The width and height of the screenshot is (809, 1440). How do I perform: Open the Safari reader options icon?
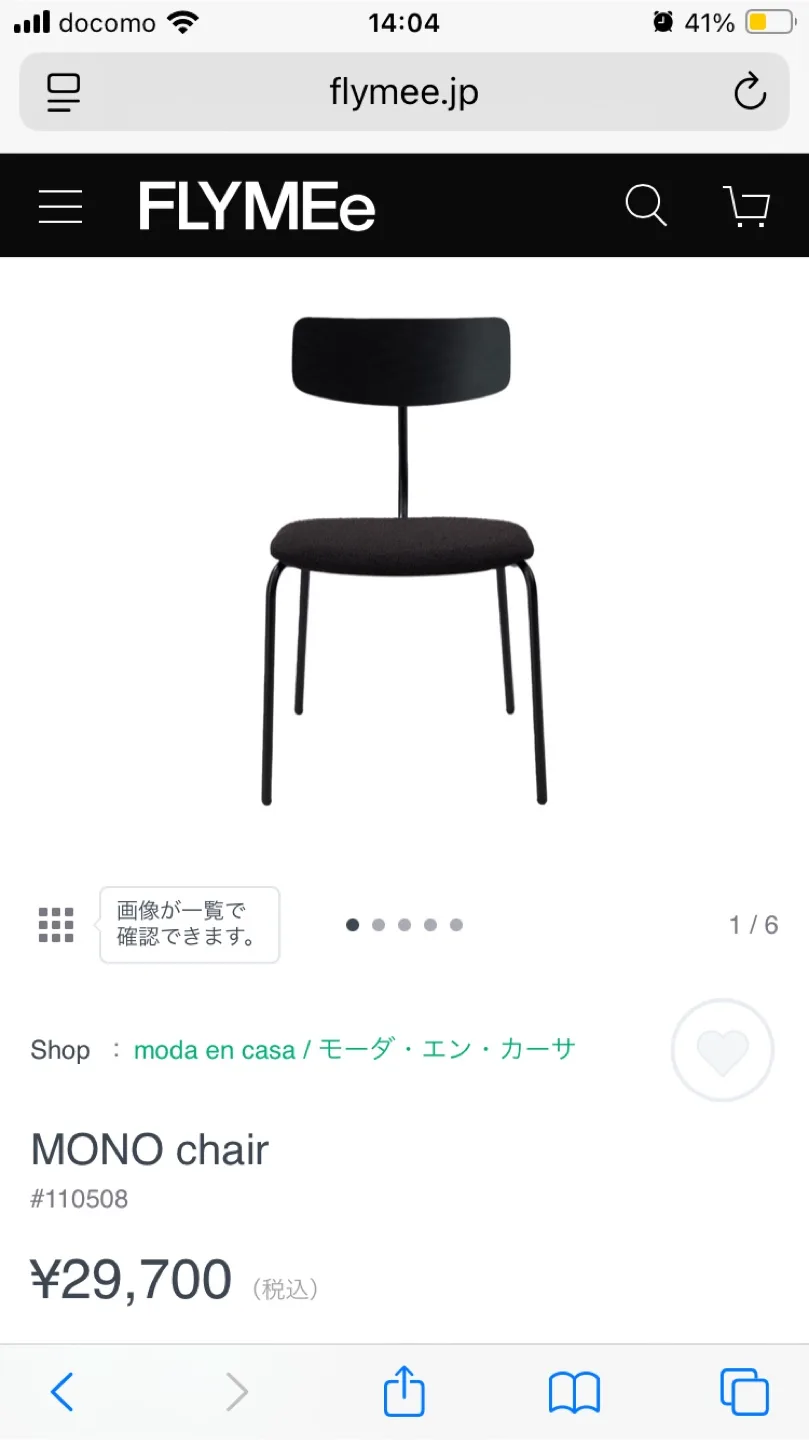point(64,93)
